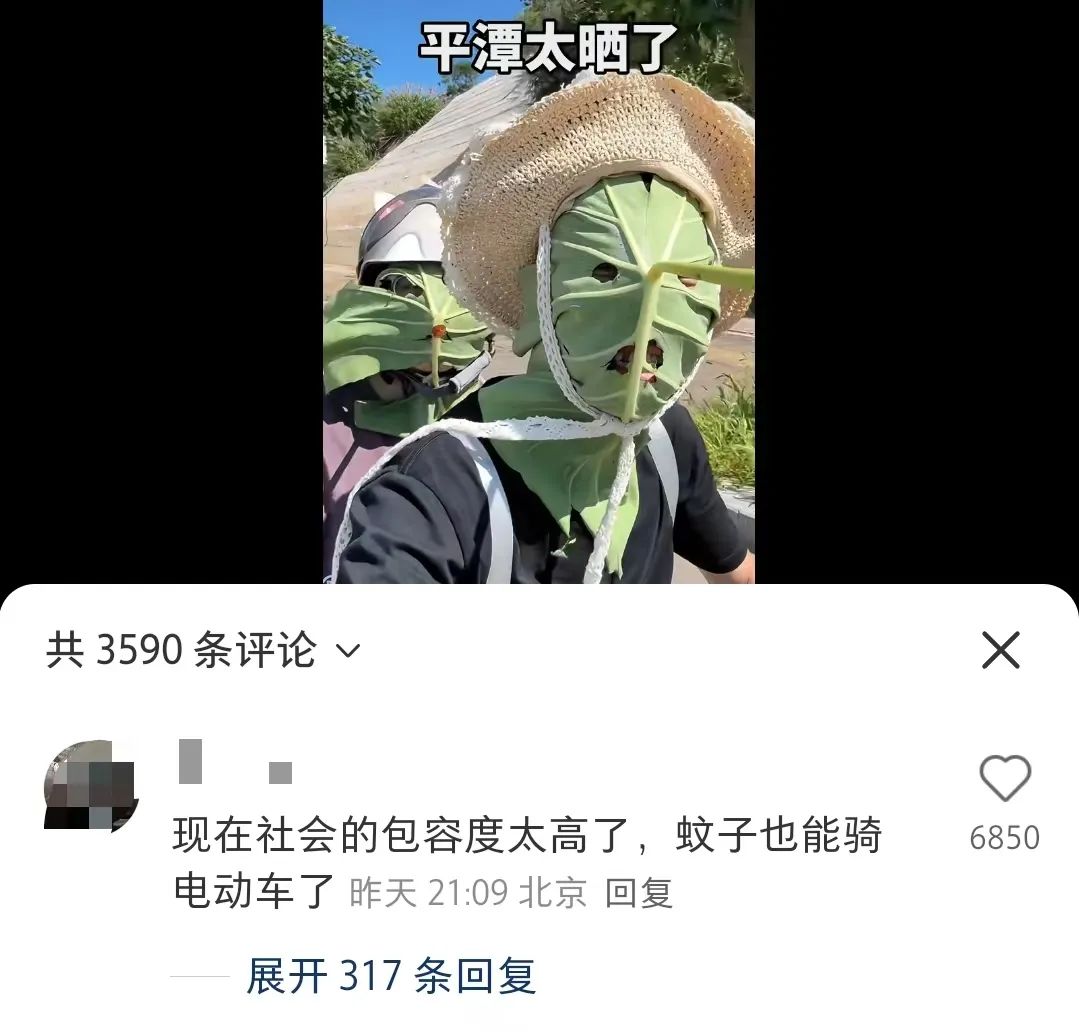Viewport: 1079px width, 1032px height.
Task: Like the mosquito comment
Action: tap(1004, 780)
